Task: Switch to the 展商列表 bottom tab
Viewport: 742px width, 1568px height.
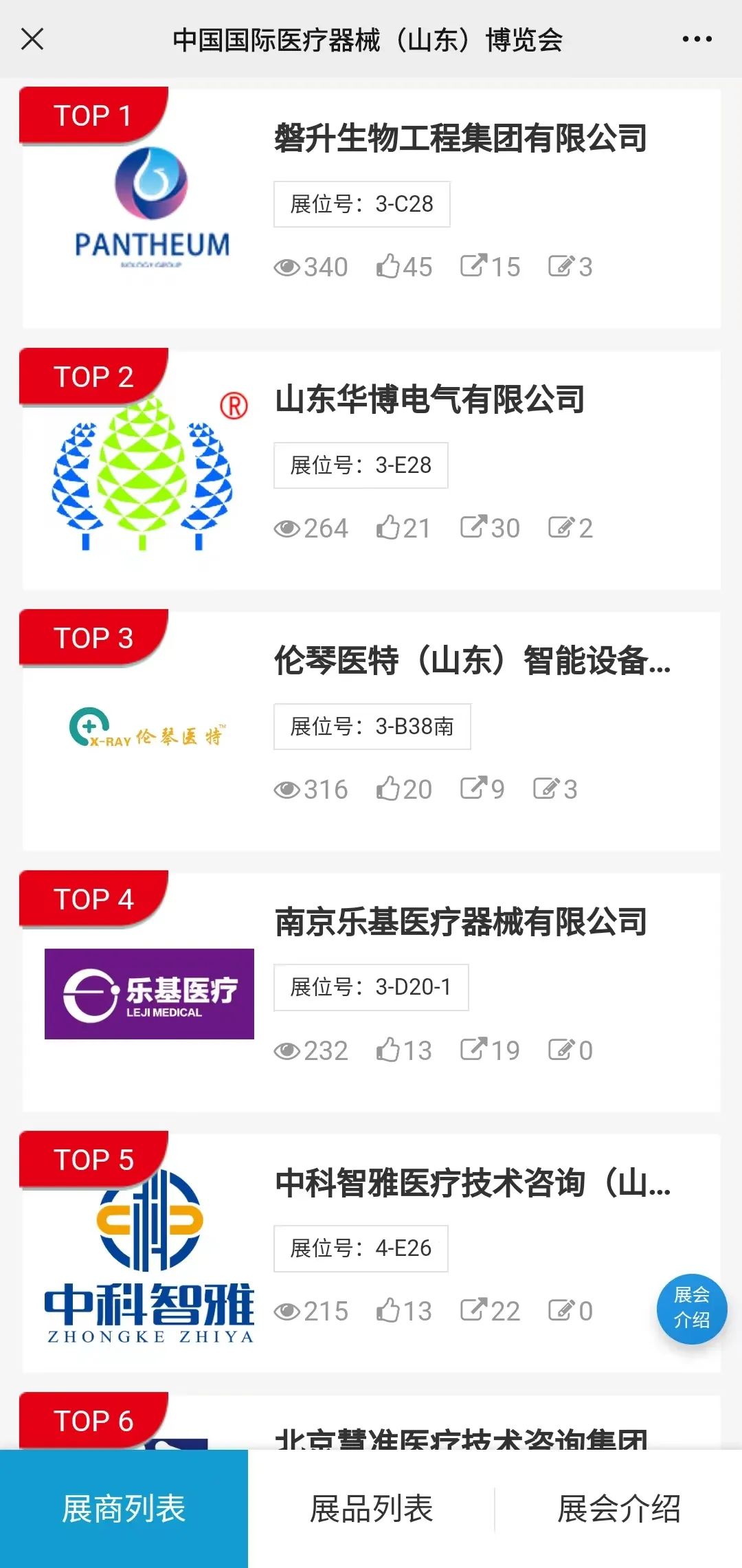Action: point(124,1509)
